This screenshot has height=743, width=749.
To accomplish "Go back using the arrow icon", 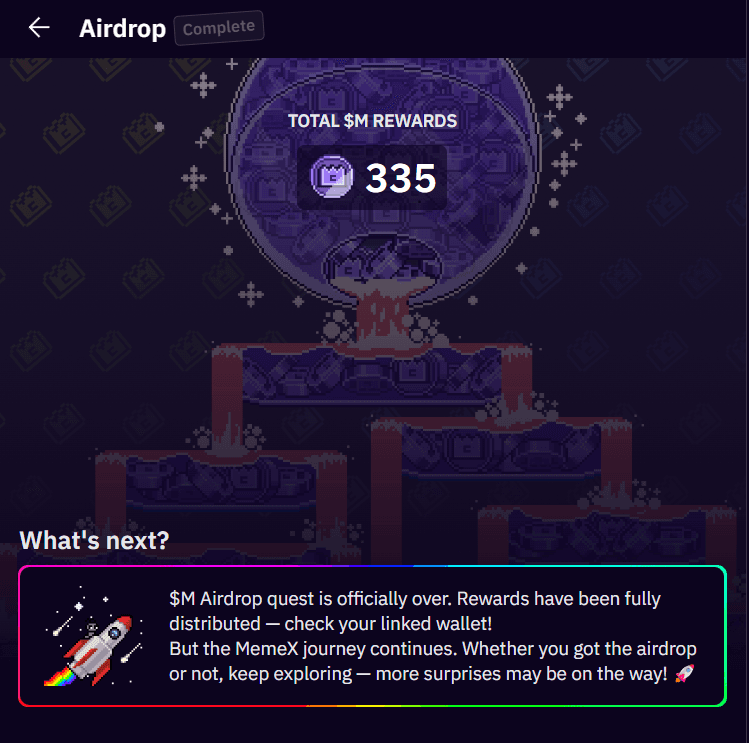I will click(x=39, y=28).
